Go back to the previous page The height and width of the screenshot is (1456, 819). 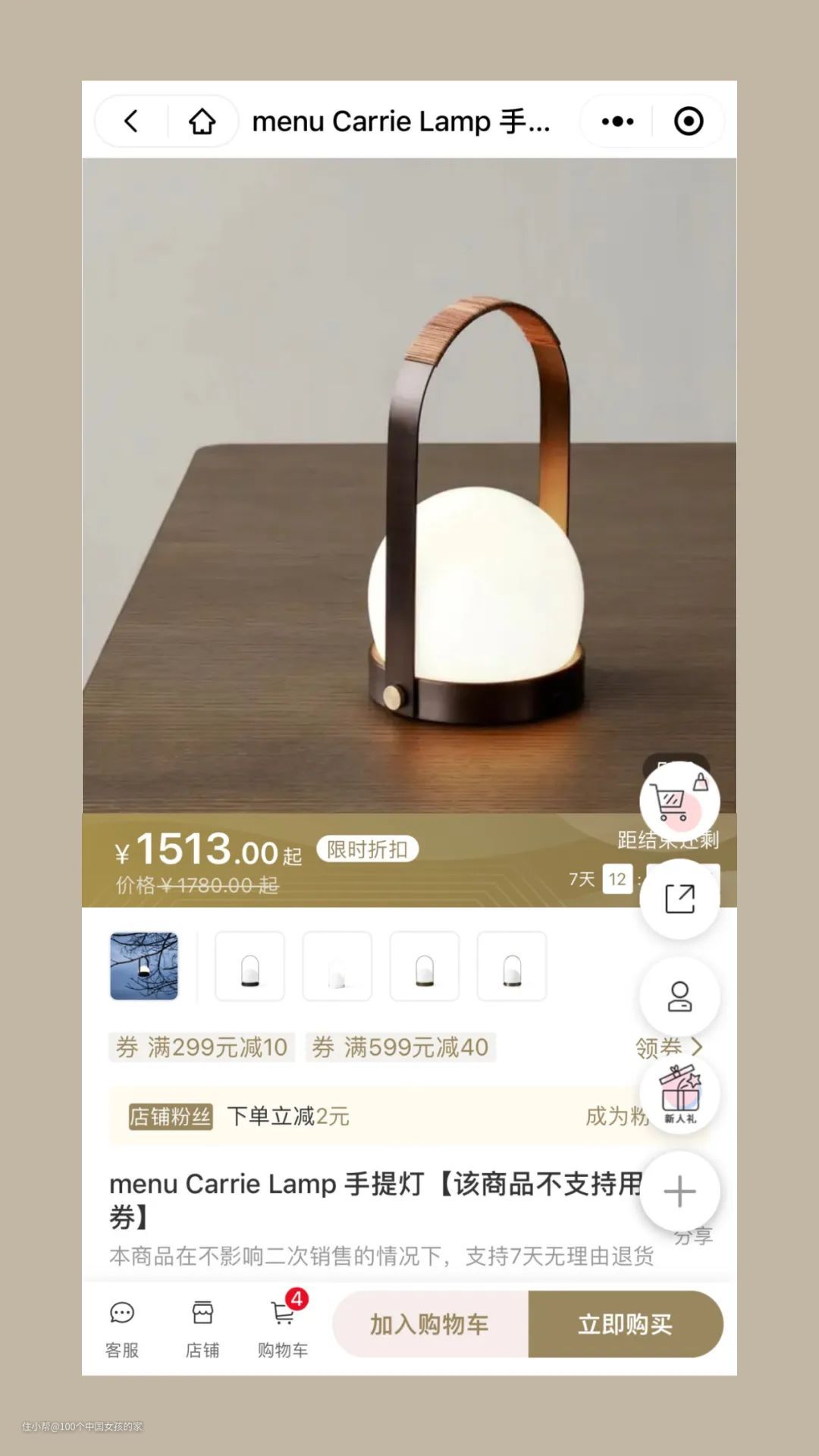(x=131, y=121)
